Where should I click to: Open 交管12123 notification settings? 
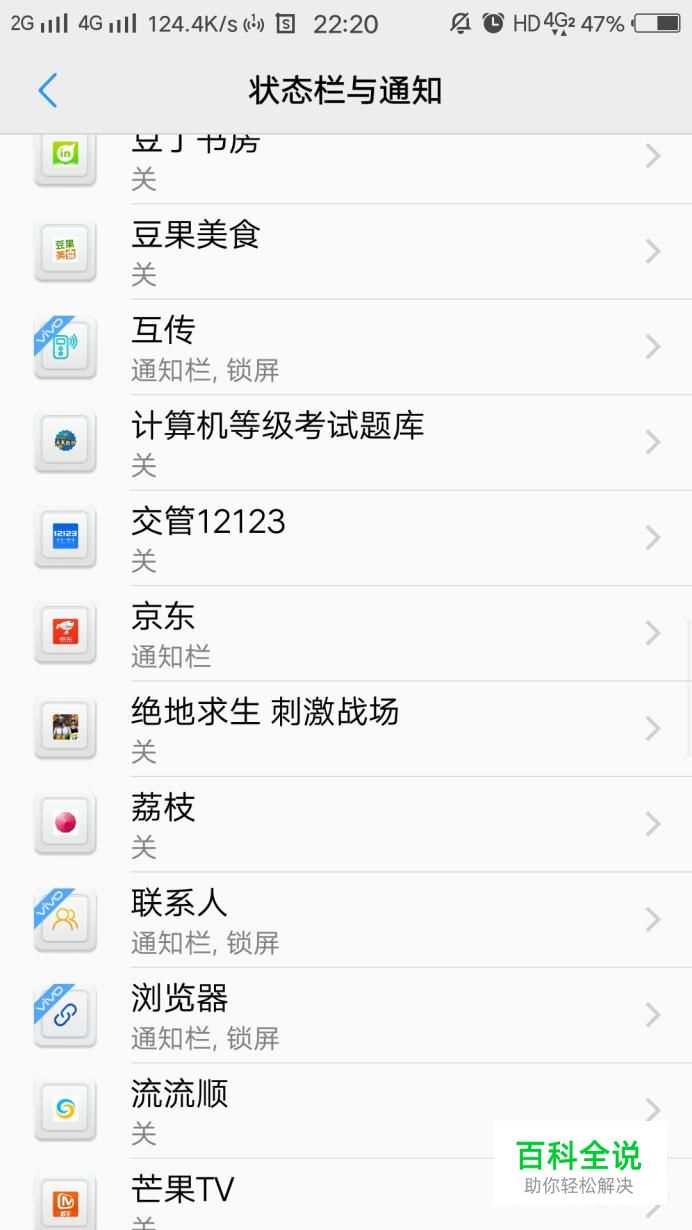[x=346, y=538]
